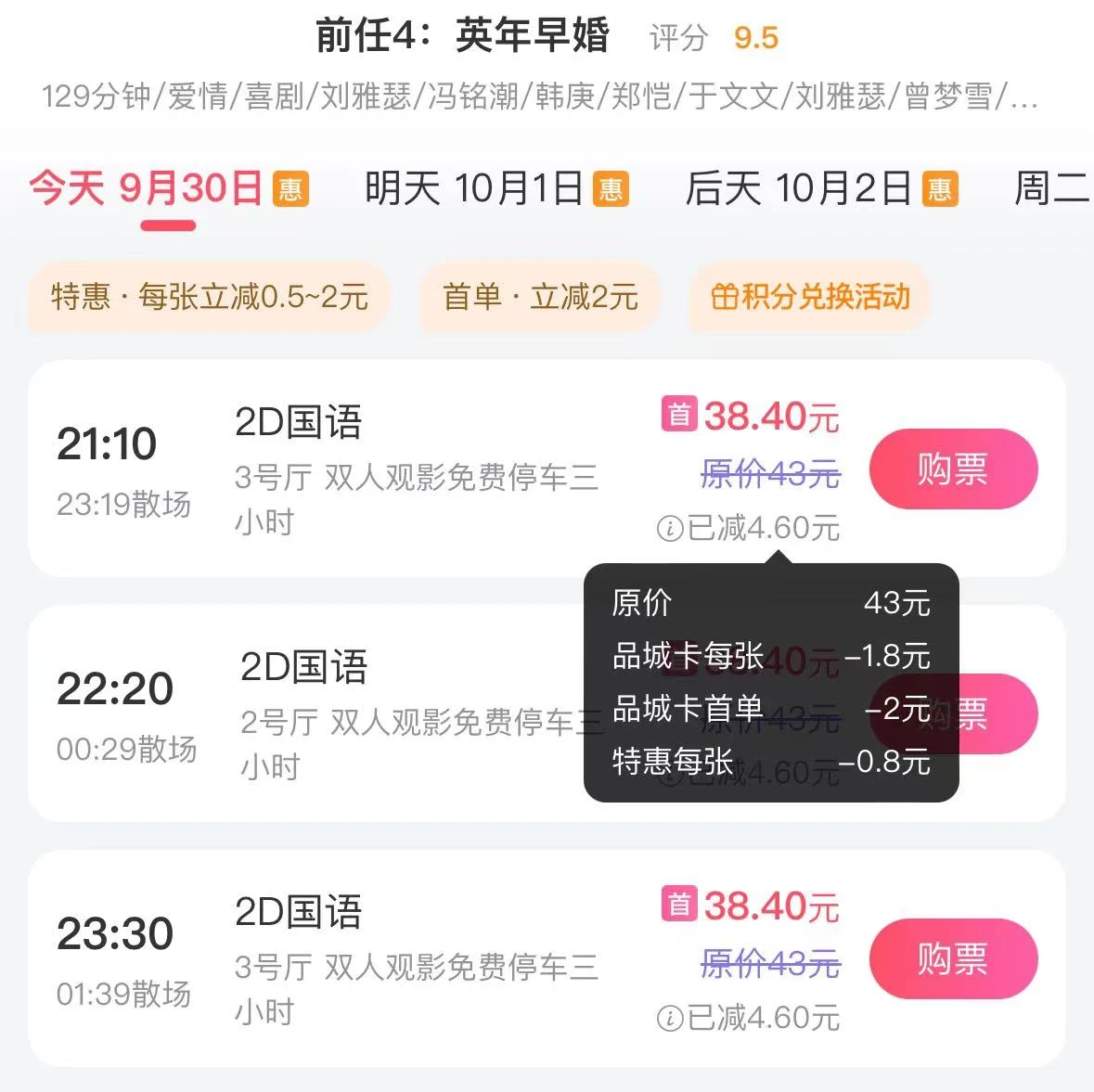Buy tickets for the 23:30 showing
1094x1092 pixels.
[953, 958]
